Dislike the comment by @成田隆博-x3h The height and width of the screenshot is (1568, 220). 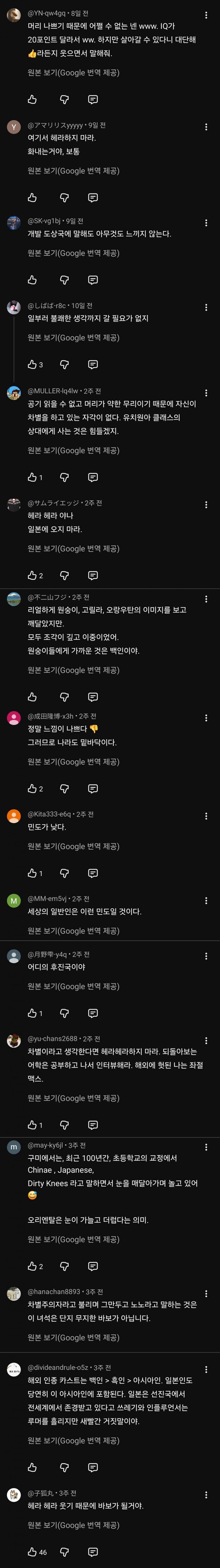pyautogui.click(x=64, y=789)
